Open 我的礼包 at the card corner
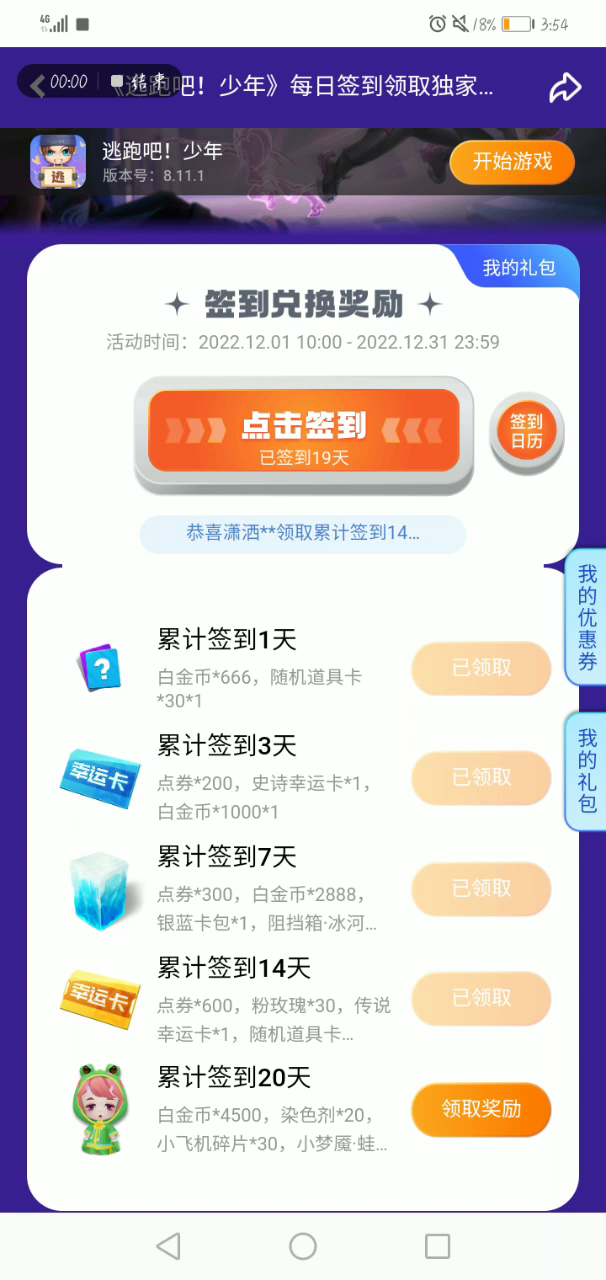The height and width of the screenshot is (1280, 606). click(518, 268)
